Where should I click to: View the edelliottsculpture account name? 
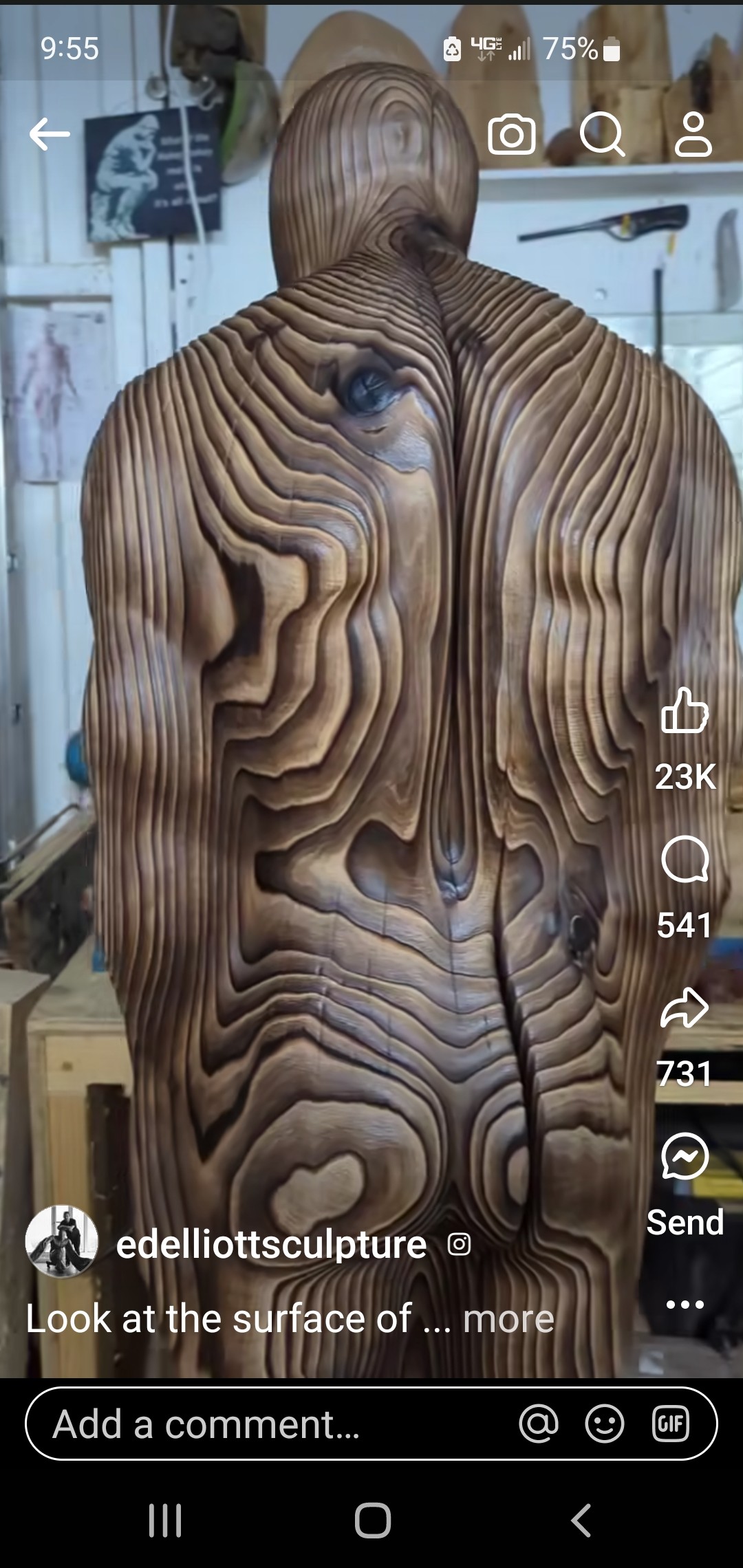[x=271, y=1245]
